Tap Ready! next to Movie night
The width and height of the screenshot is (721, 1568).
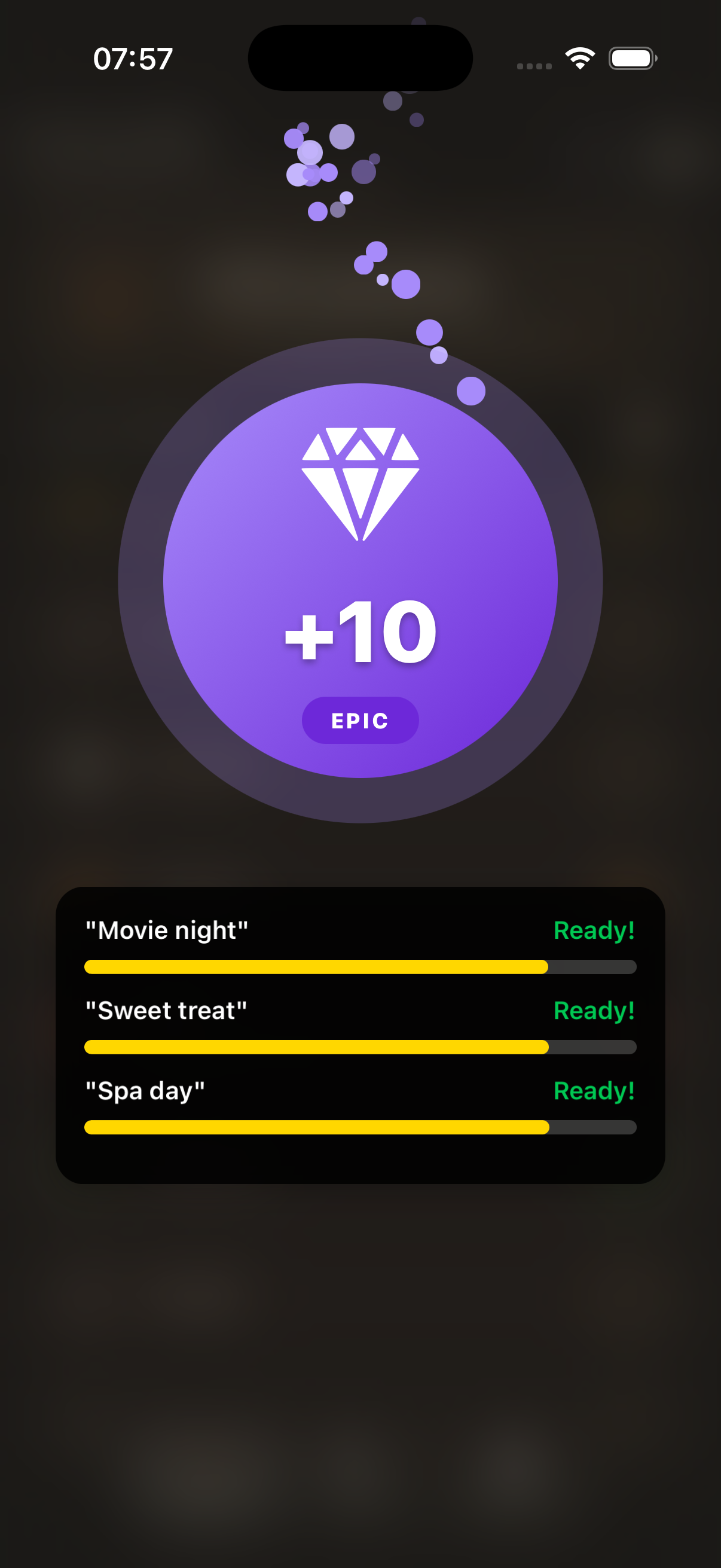(593, 930)
